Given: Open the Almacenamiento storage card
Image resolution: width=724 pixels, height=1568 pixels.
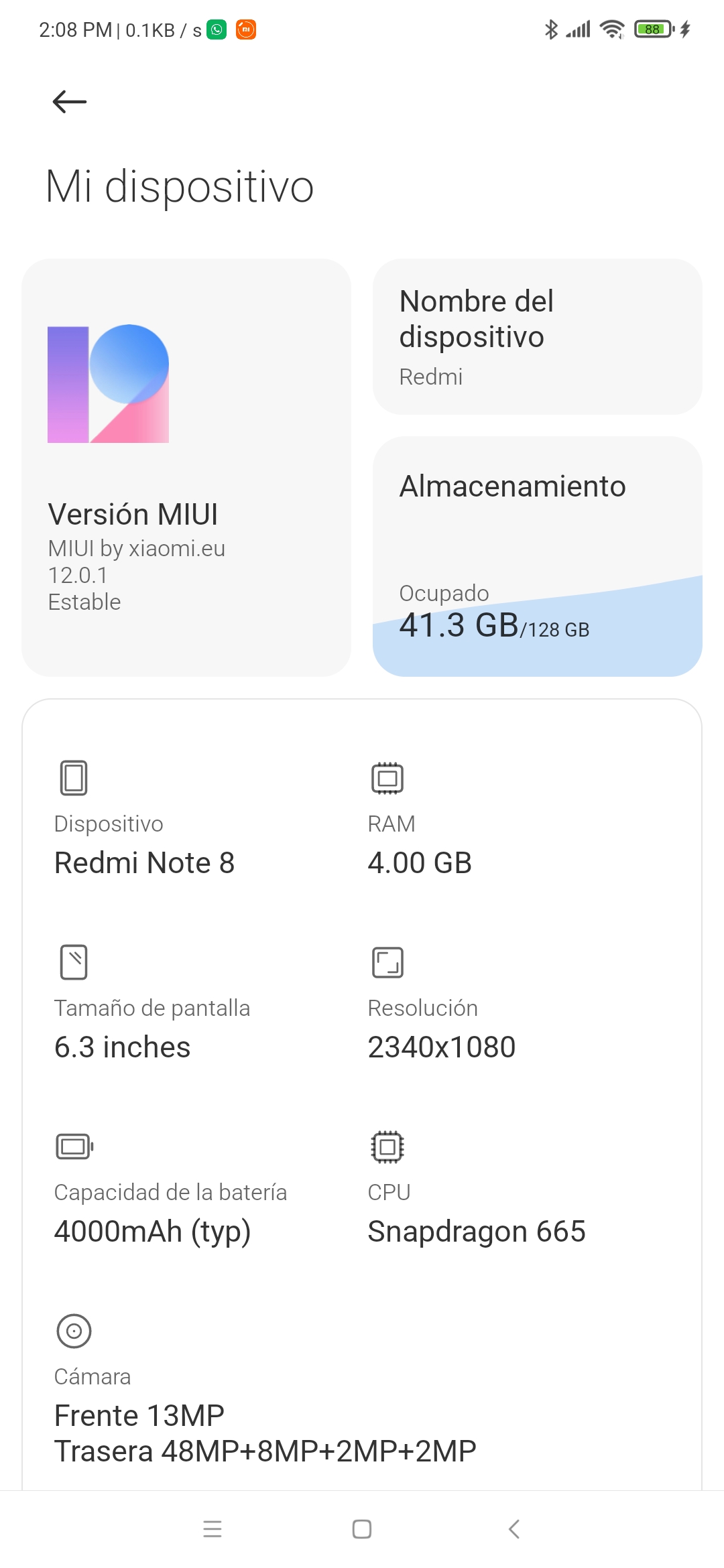Looking at the screenshot, I should coord(537,556).
